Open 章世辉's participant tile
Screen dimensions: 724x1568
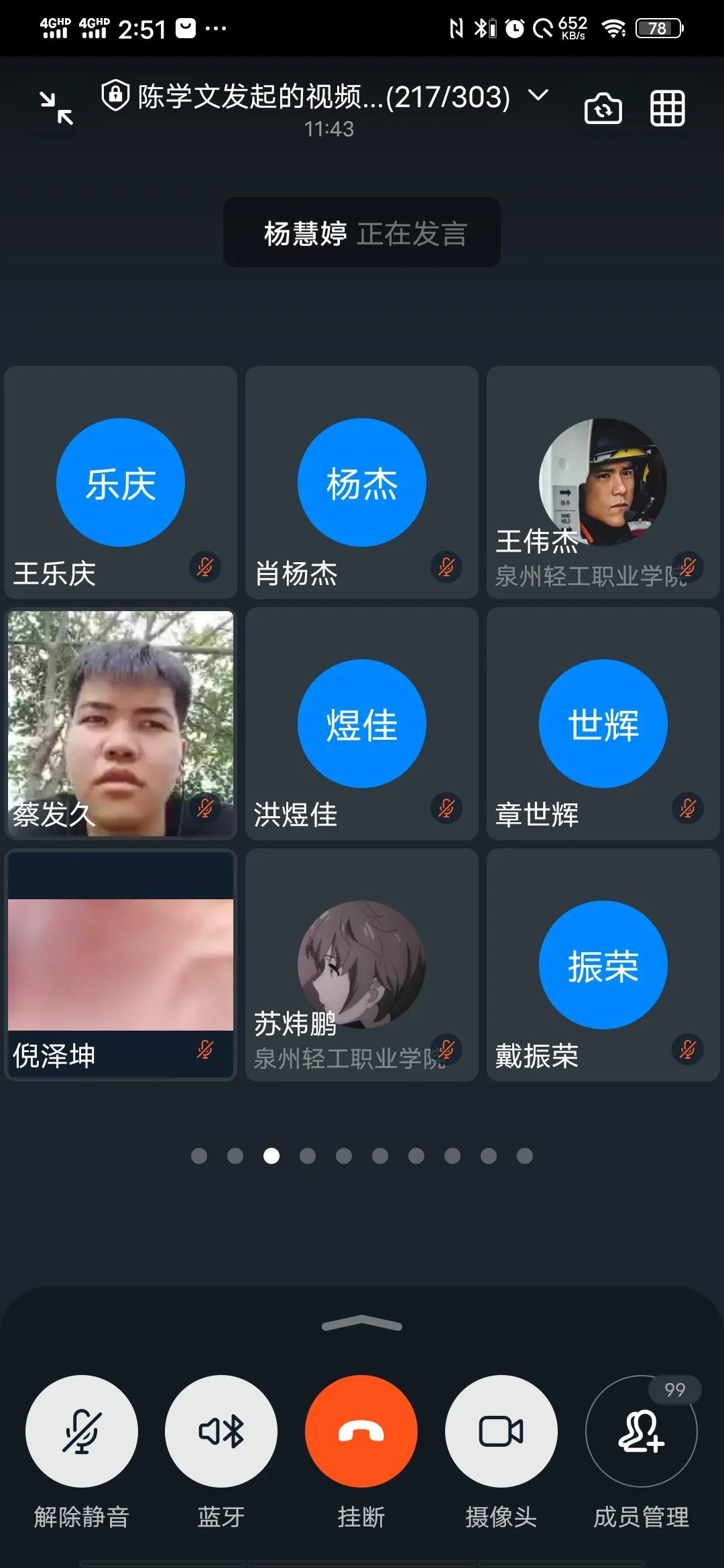click(603, 724)
